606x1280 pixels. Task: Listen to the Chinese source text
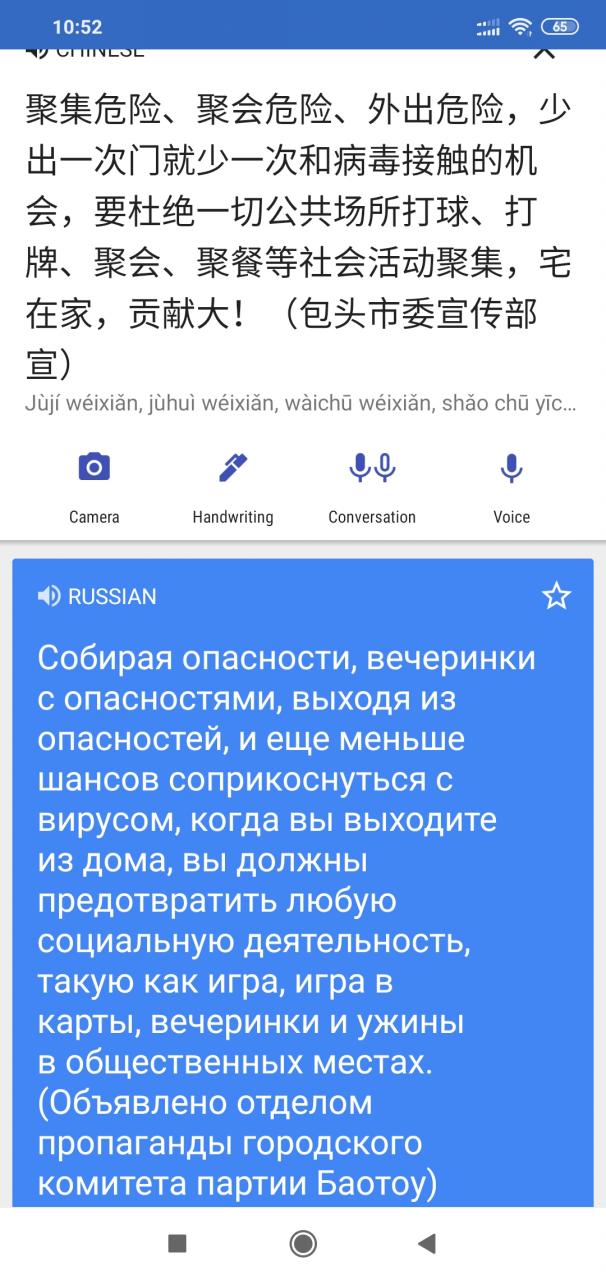point(37,52)
